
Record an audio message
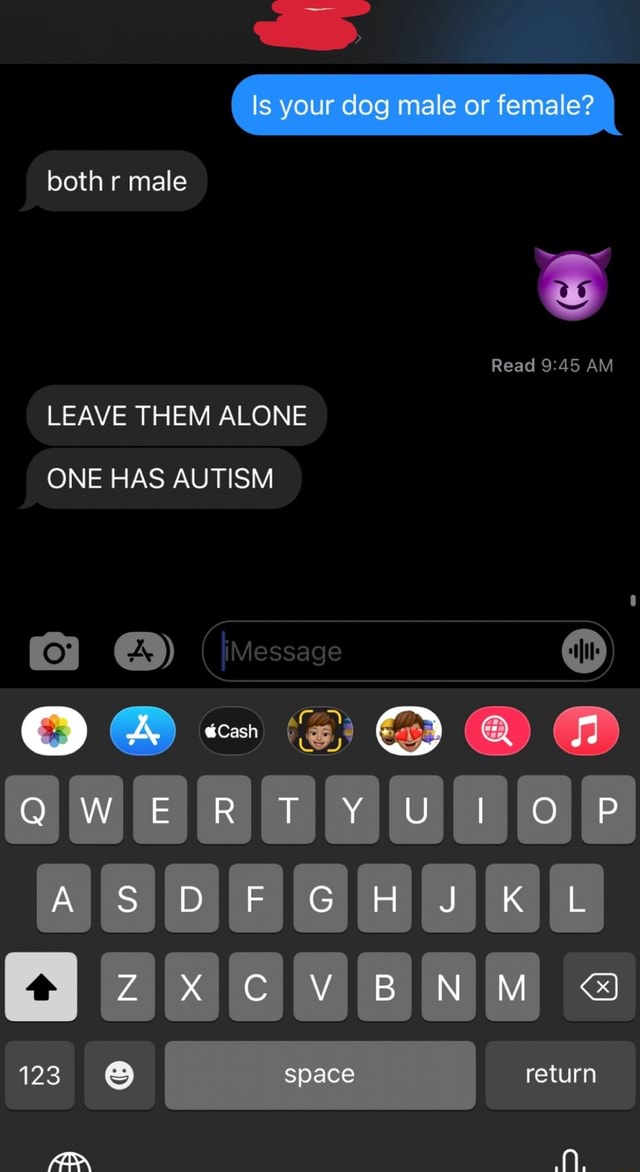coord(583,651)
